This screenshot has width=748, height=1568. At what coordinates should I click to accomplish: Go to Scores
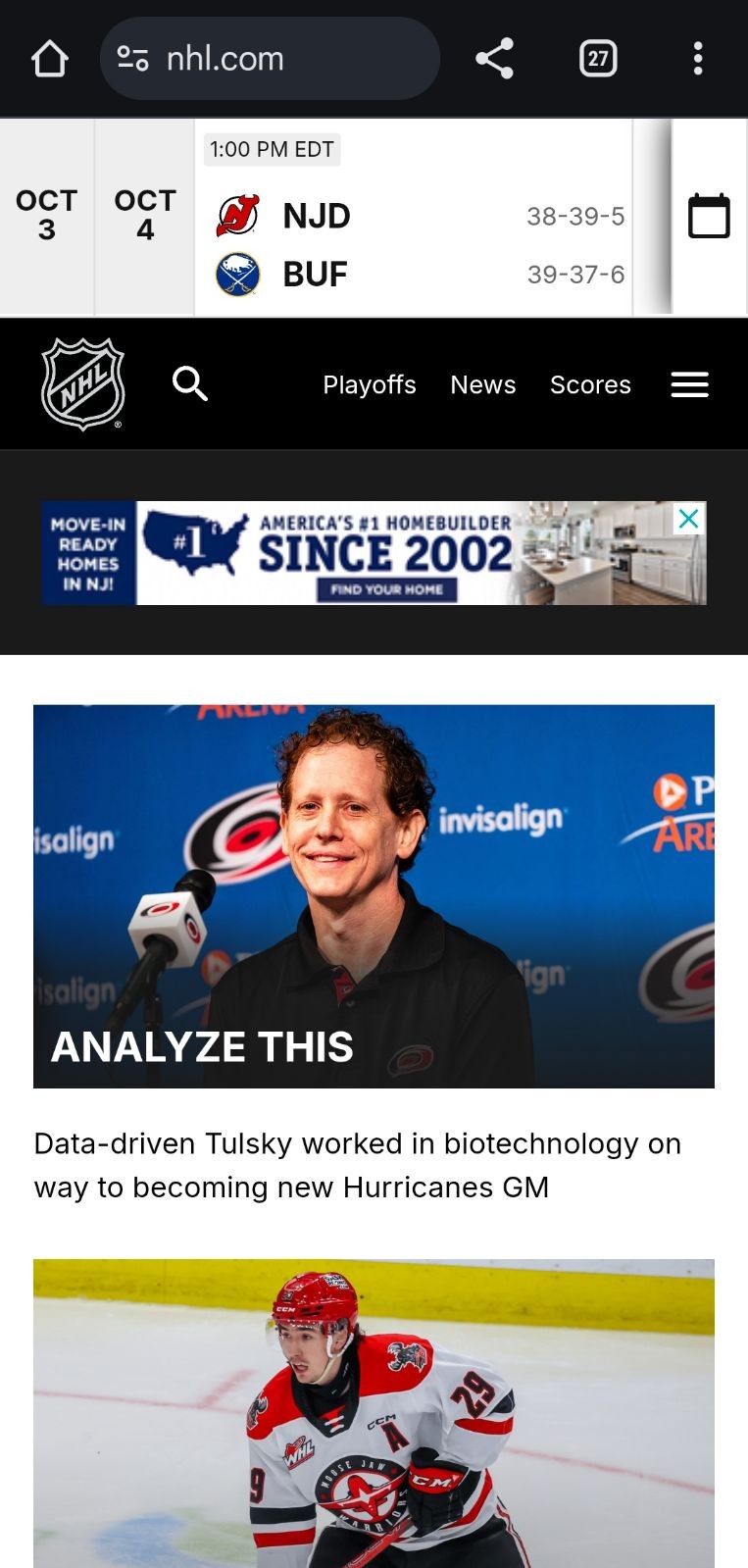(x=590, y=384)
